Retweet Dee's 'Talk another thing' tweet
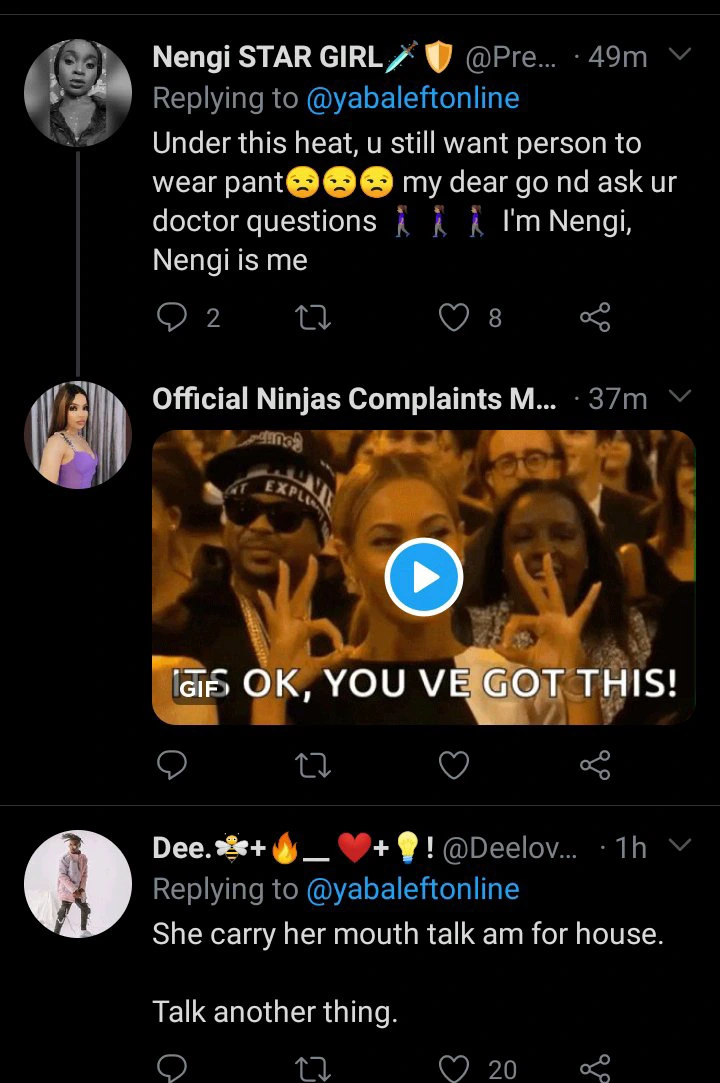Viewport: 720px width, 1083px height. (314, 1068)
